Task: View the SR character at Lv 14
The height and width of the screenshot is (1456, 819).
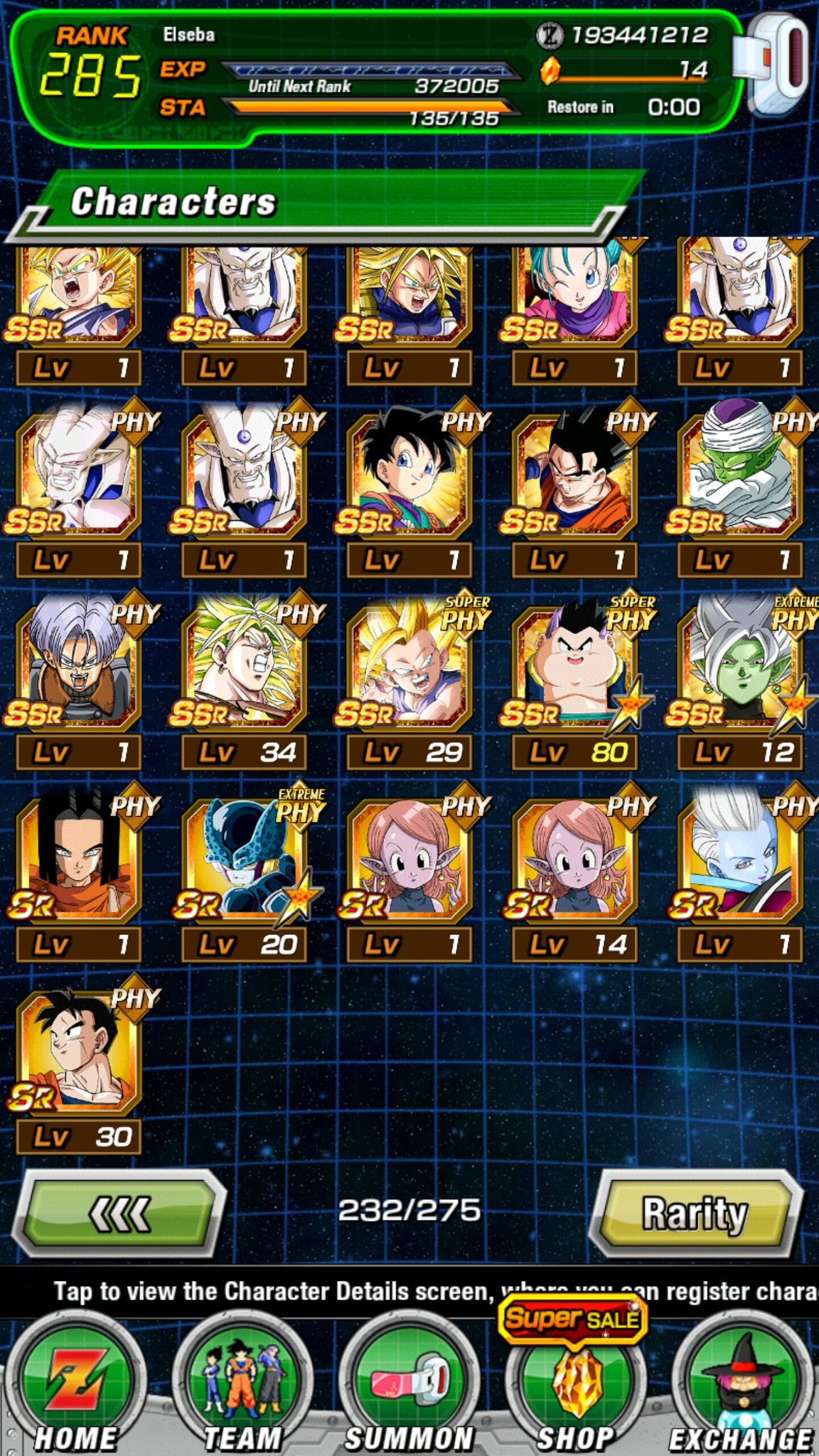Action: click(576, 874)
